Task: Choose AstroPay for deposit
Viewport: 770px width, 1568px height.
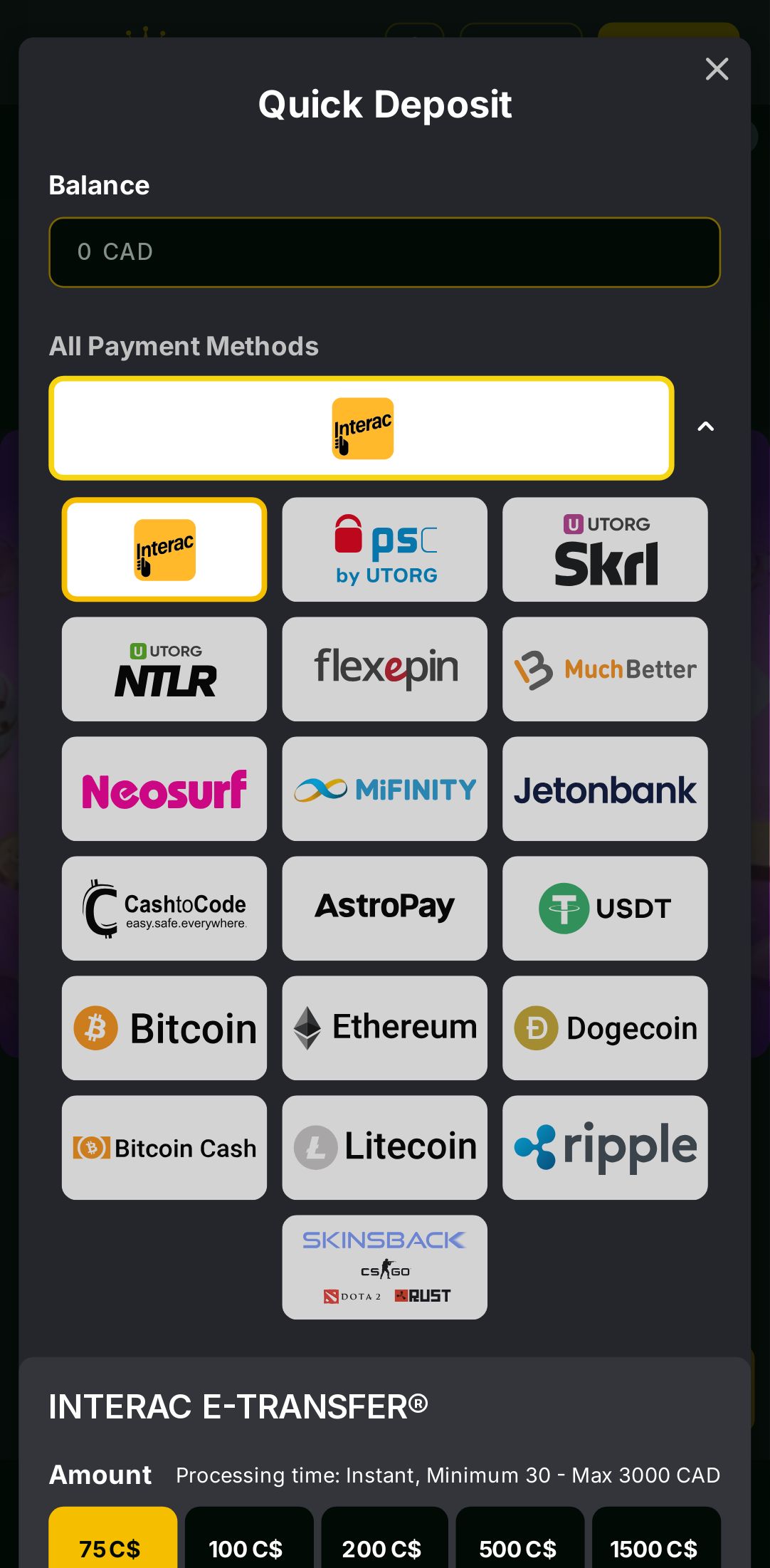Action: [384, 908]
